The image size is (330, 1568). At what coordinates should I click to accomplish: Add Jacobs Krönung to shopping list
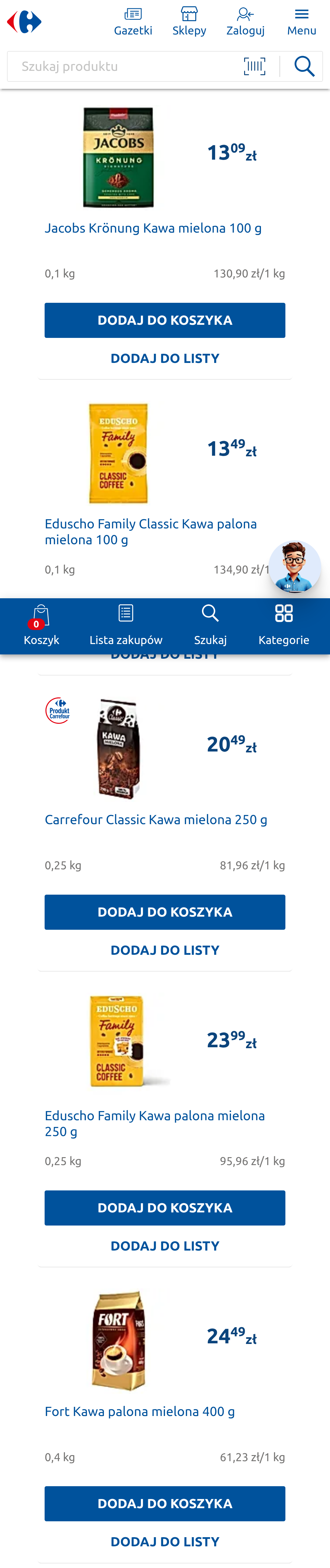164,359
